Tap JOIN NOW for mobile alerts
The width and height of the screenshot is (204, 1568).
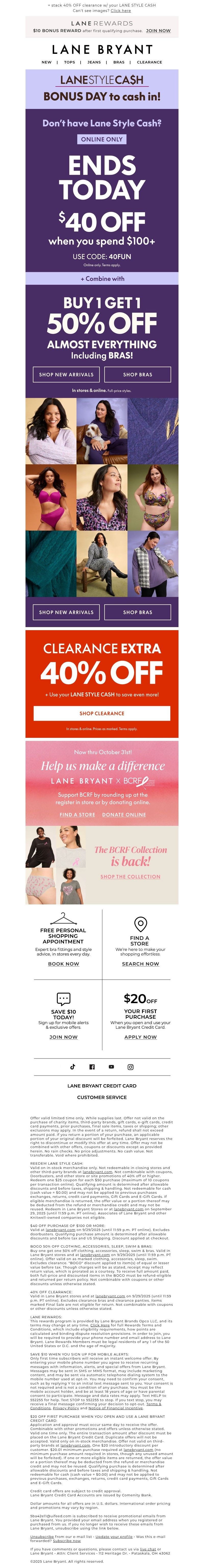tap(63, 1037)
